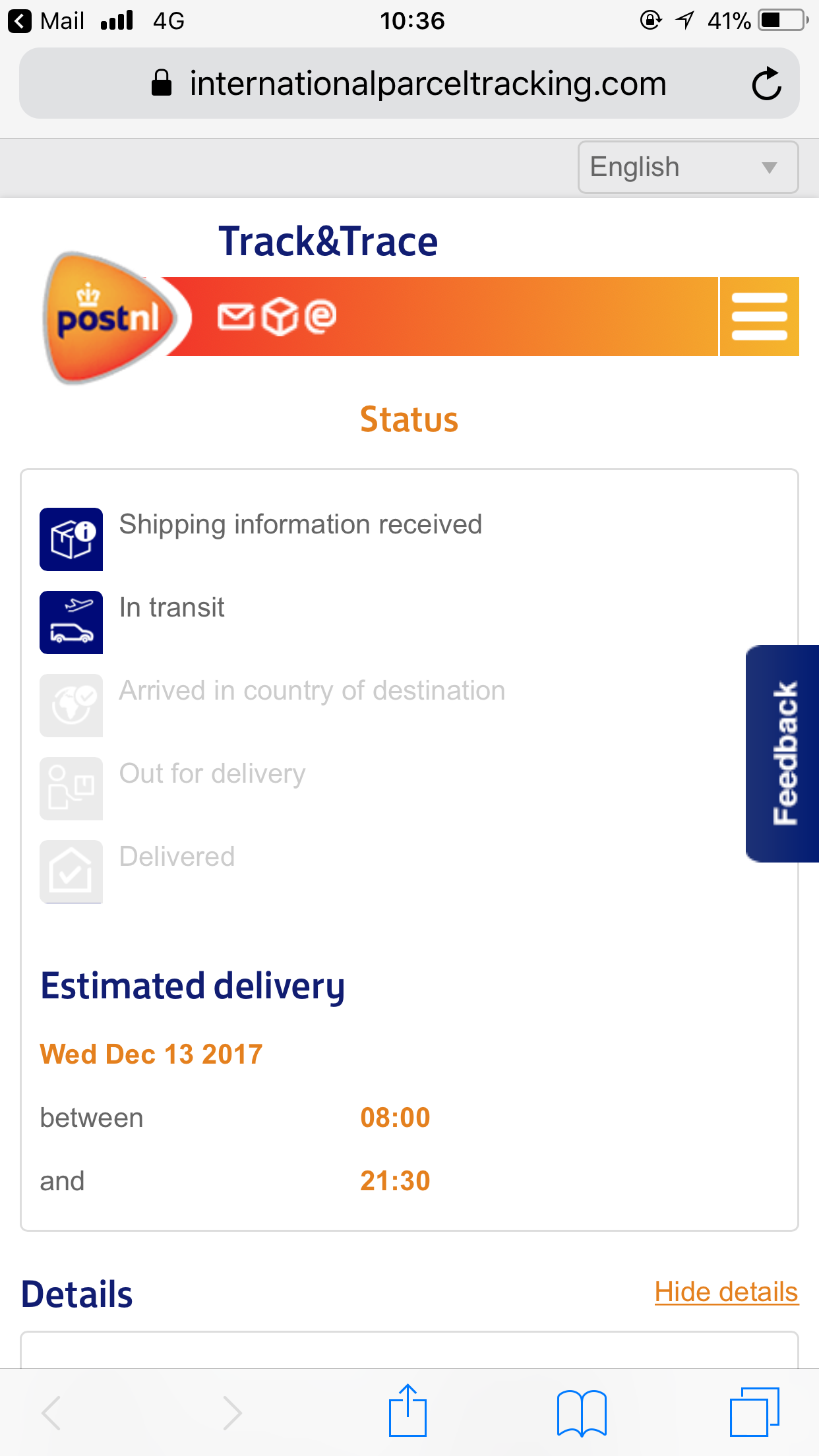This screenshot has width=819, height=1456.
Task: Open the Safari share sheet
Action: pyautogui.click(x=408, y=1410)
